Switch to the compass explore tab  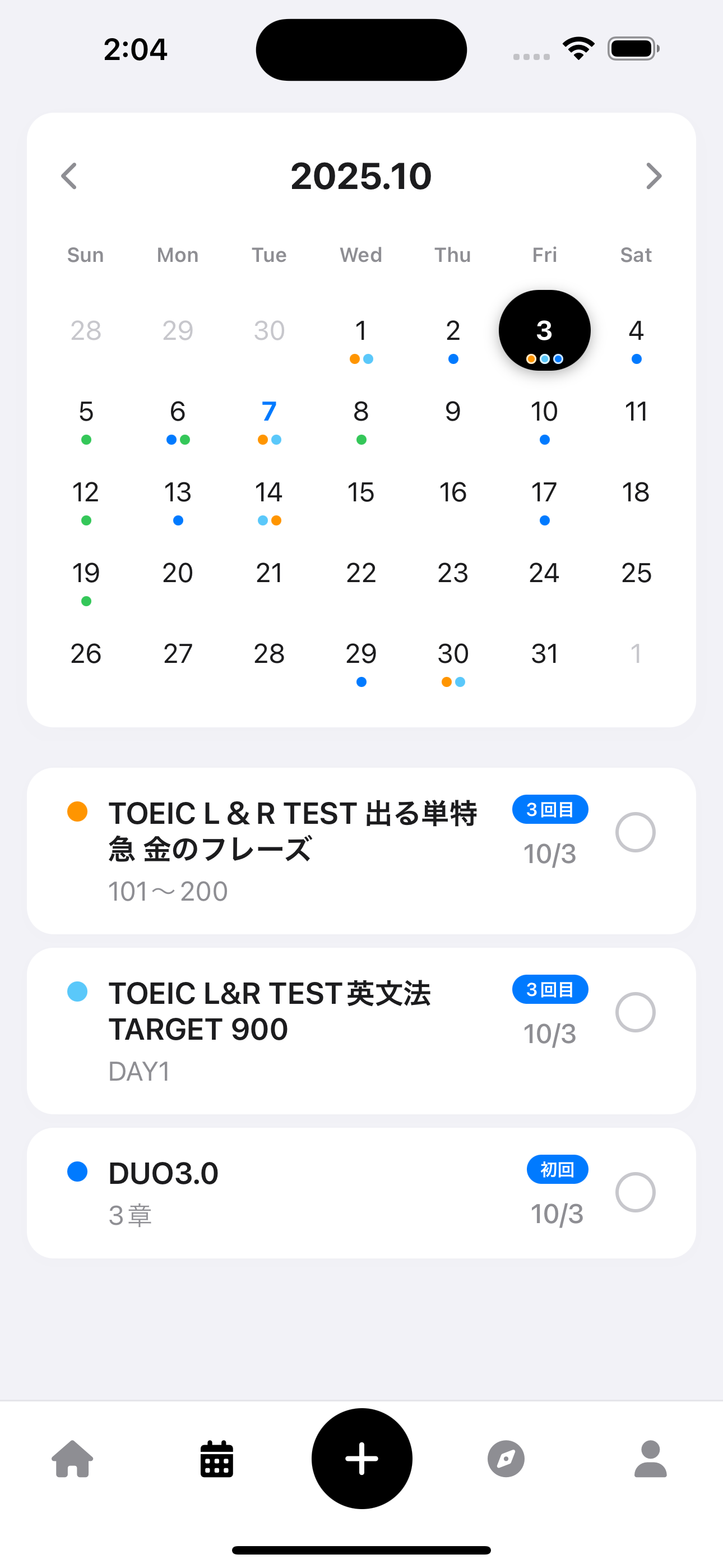pyautogui.click(x=506, y=1459)
